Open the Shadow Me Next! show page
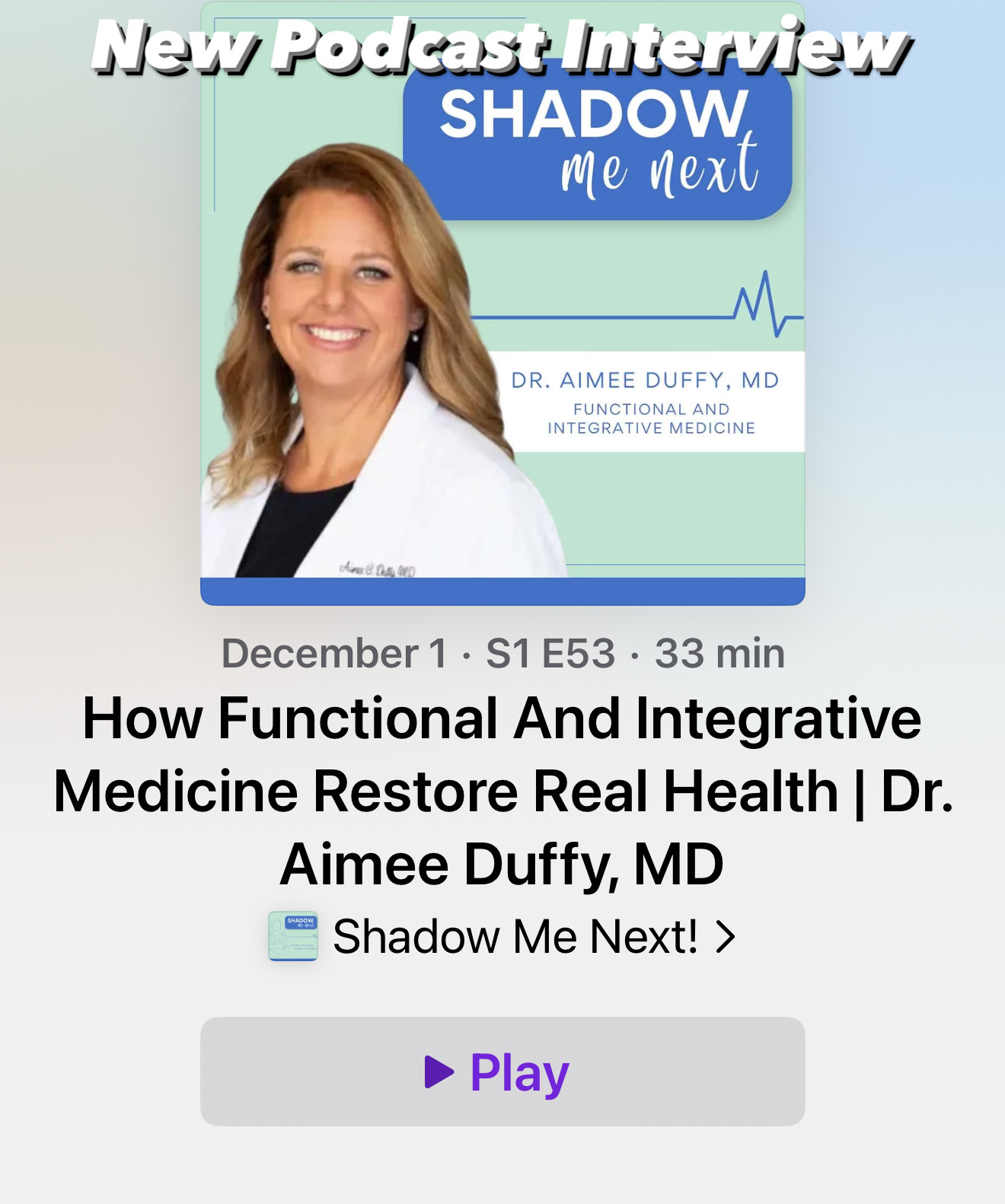The width and height of the screenshot is (1005, 1204). 515,936
